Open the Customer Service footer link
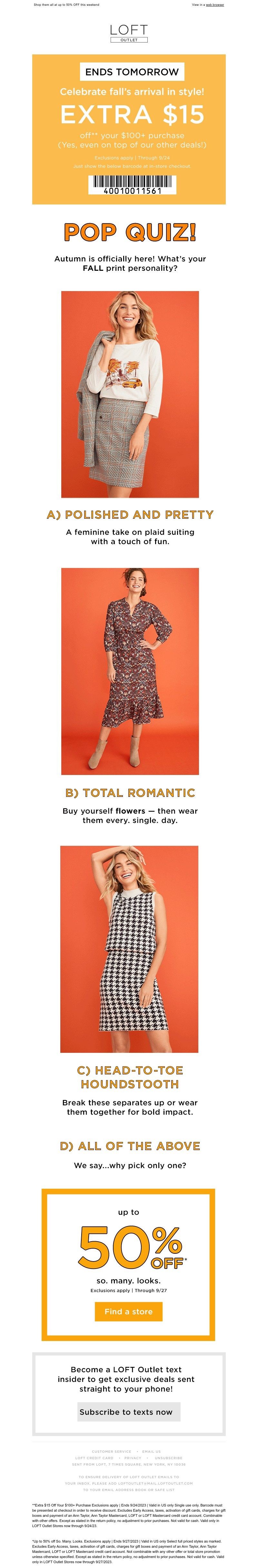The width and height of the screenshot is (258, 1568). pyautogui.click(x=111, y=1451)
